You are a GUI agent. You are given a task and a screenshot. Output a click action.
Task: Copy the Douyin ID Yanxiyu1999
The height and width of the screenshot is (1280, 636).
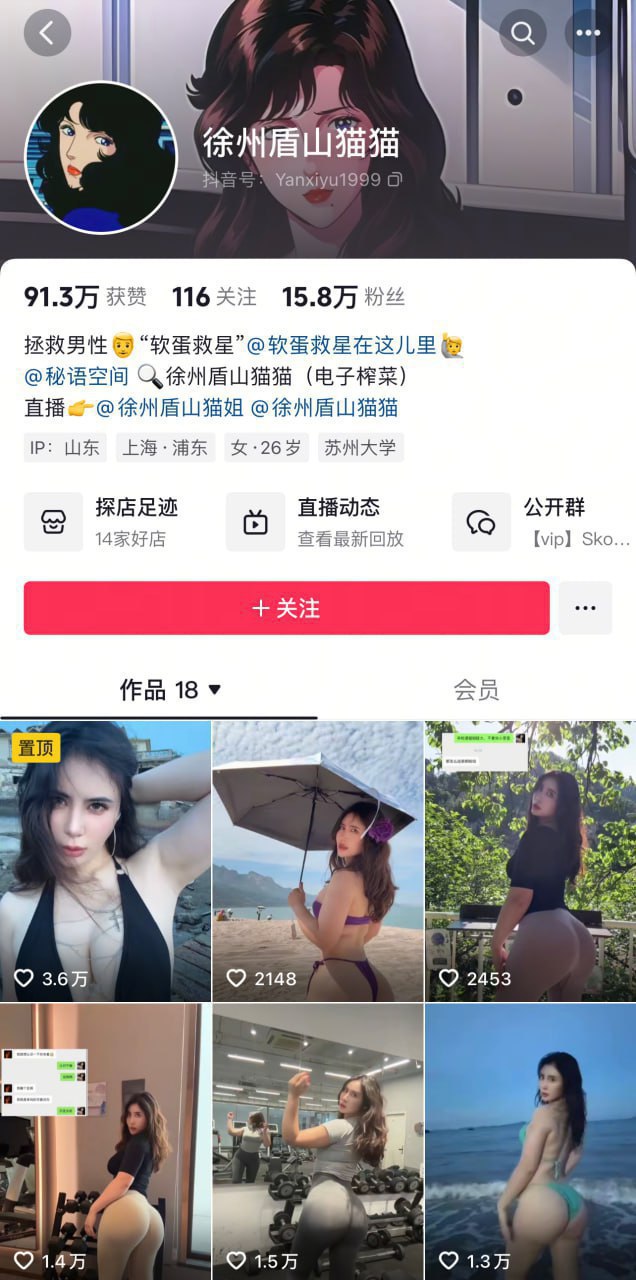395,180
